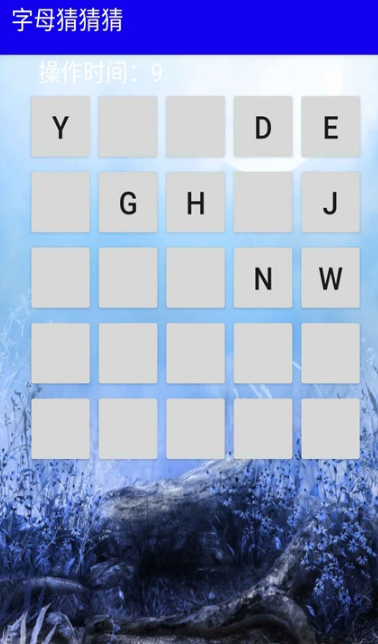Tap the H tile
The image size is (378, 644).
point(195,202)
